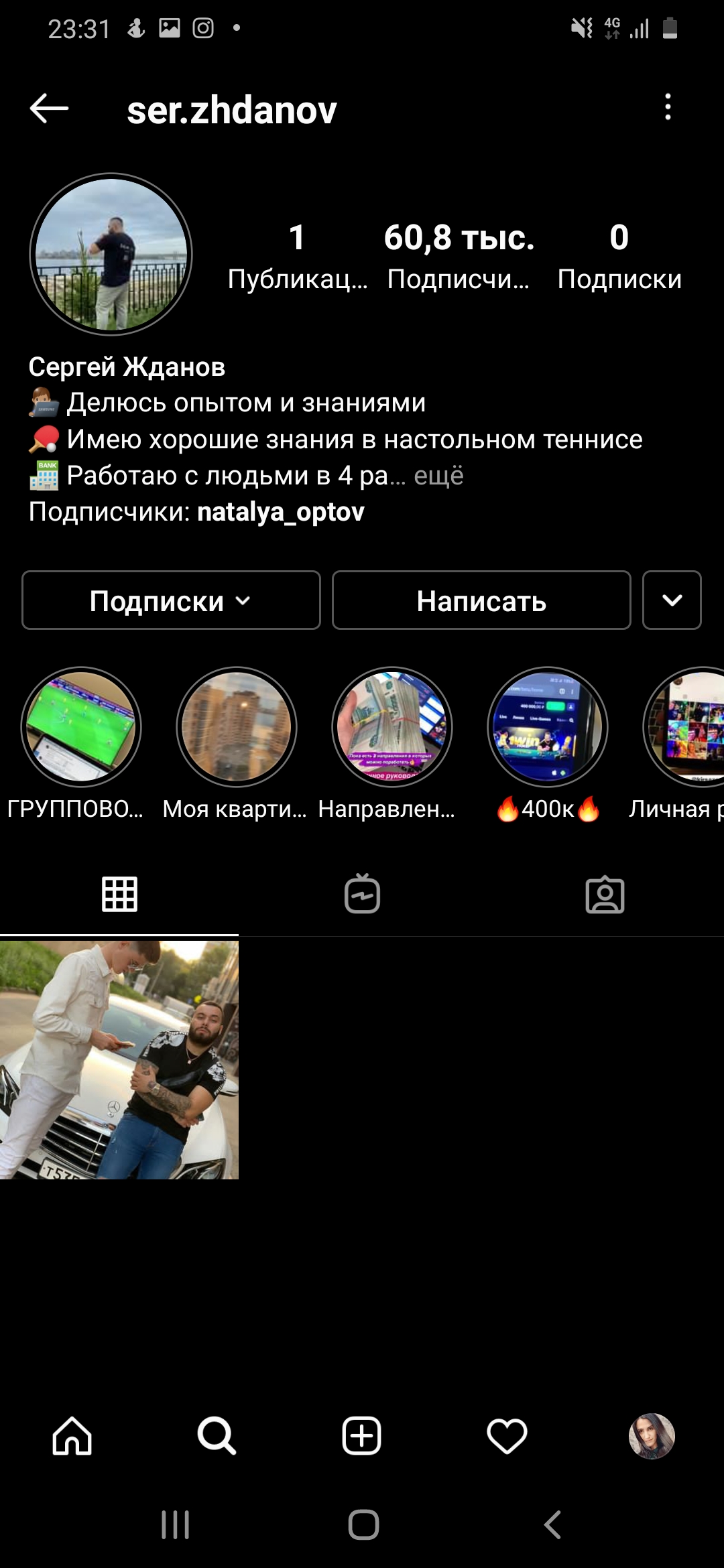Tap Написать to message the user

481,600
